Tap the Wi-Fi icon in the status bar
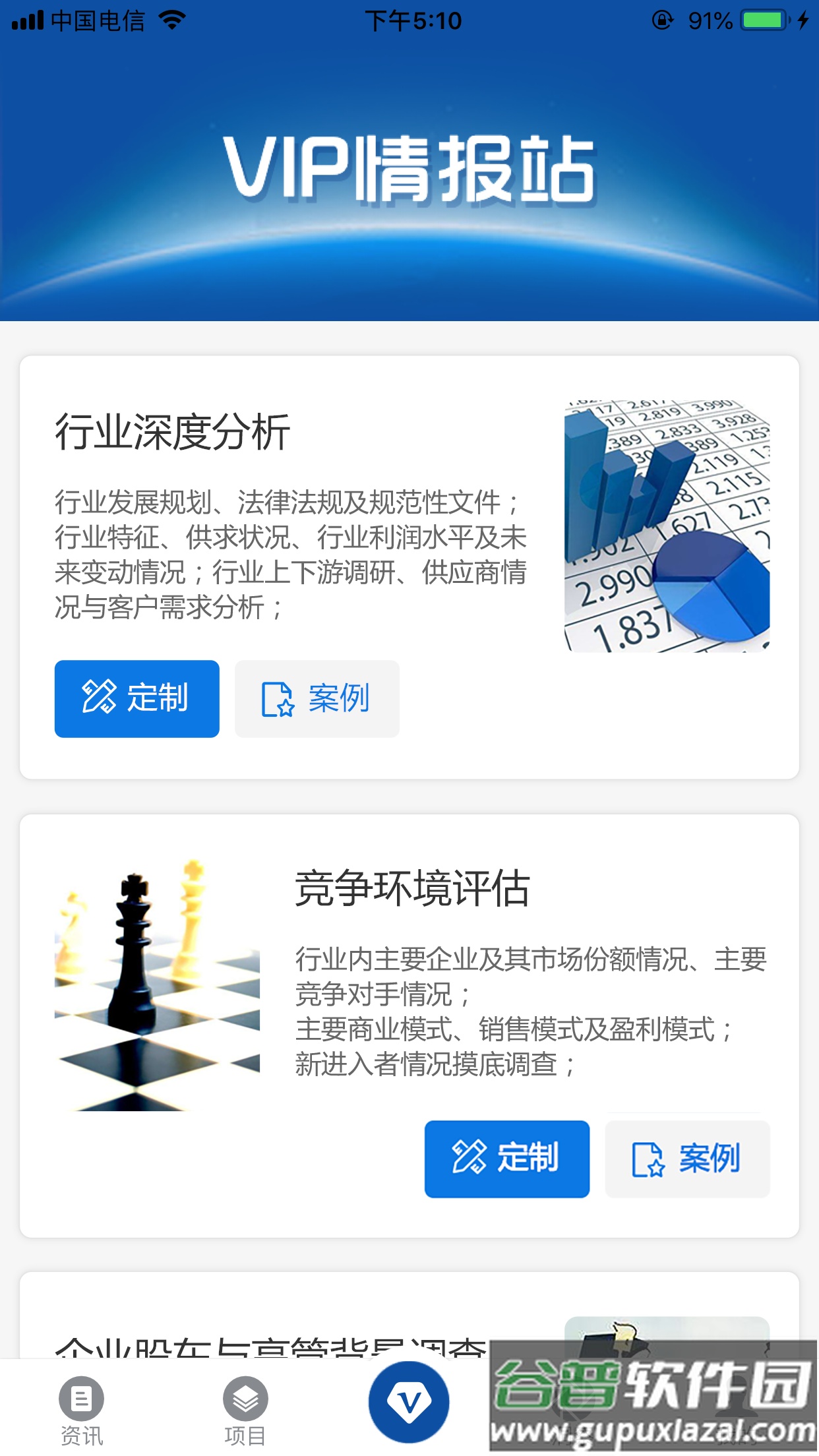 pos(170,20)
